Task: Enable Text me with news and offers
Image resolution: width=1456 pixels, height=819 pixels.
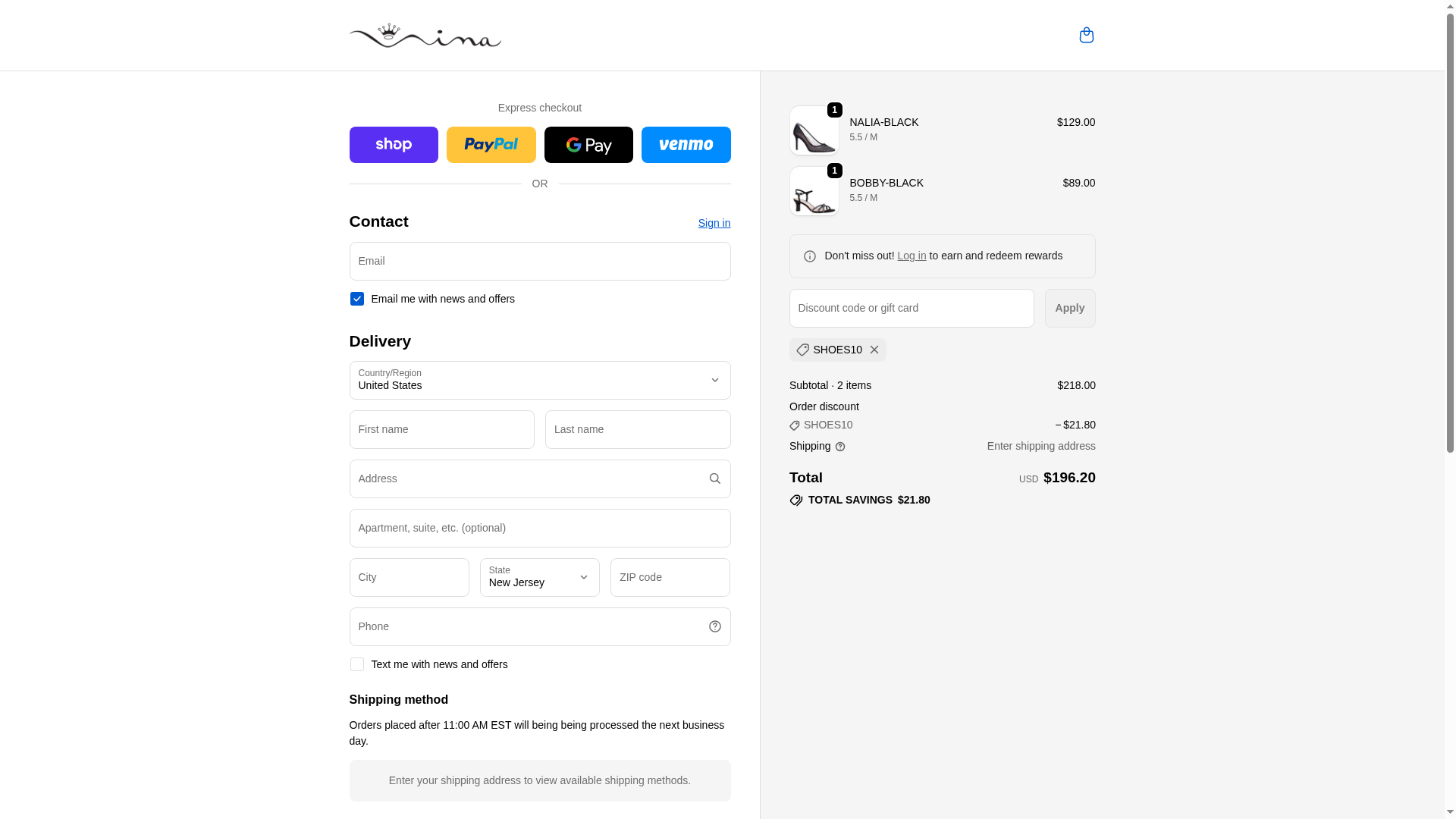Action: (x=356, y=664)
